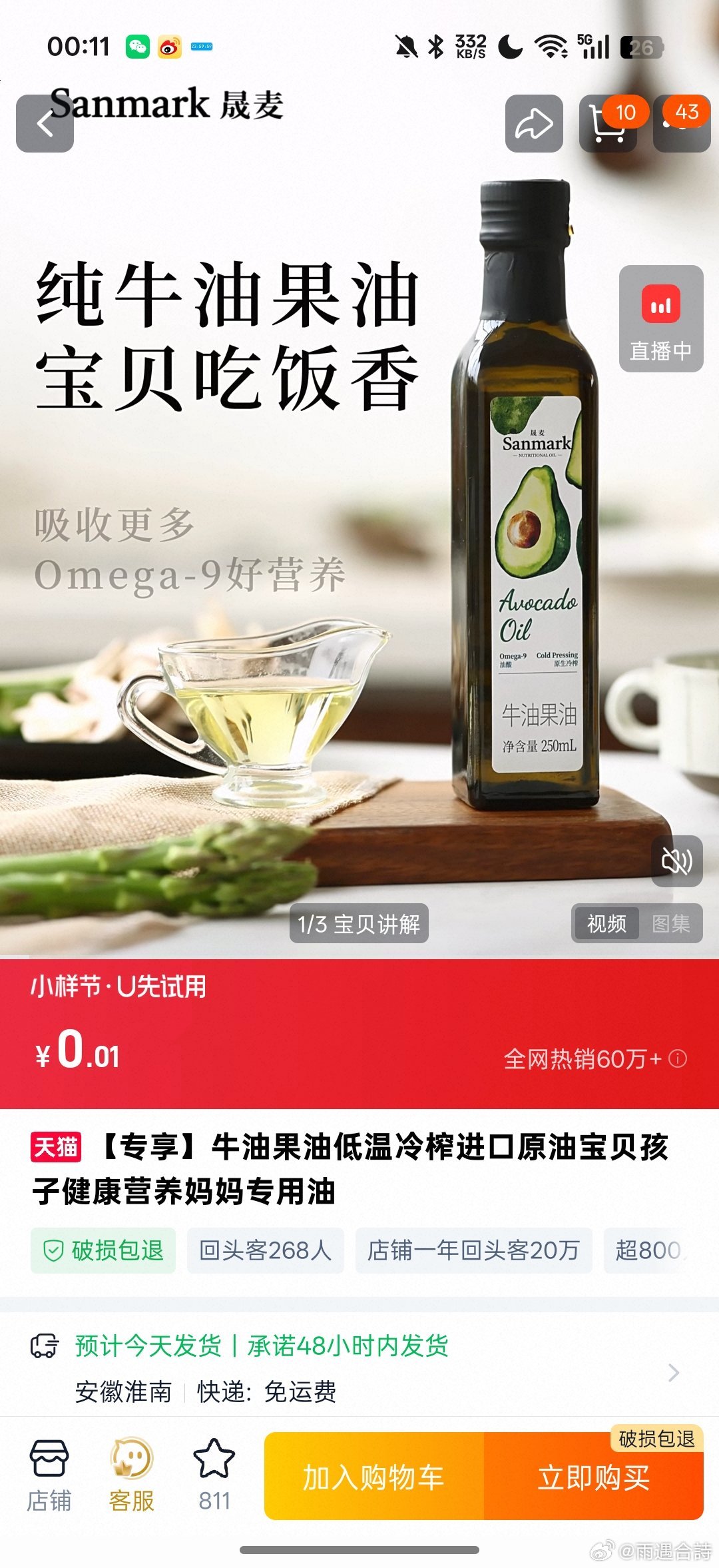The image size is (719, 1568).
Task: Share this product
Action: pos(534,124)
